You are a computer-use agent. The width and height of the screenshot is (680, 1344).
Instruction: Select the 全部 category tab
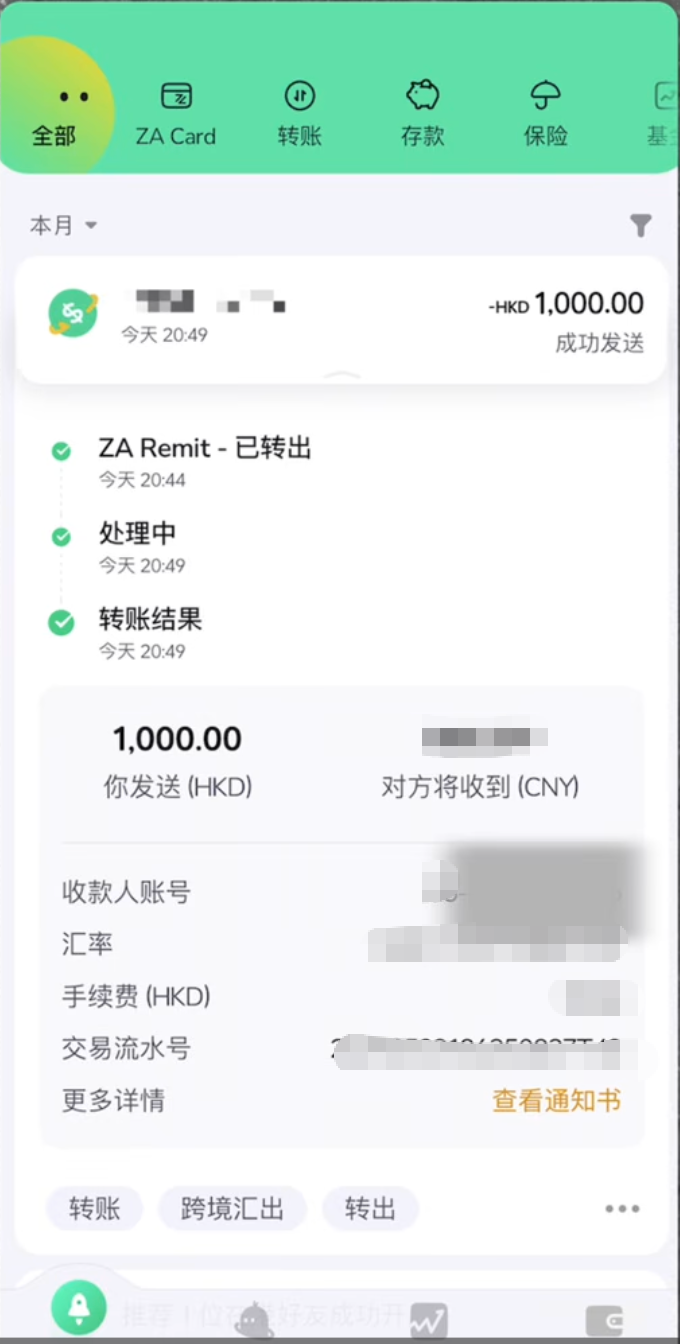(x=55, y=115)
